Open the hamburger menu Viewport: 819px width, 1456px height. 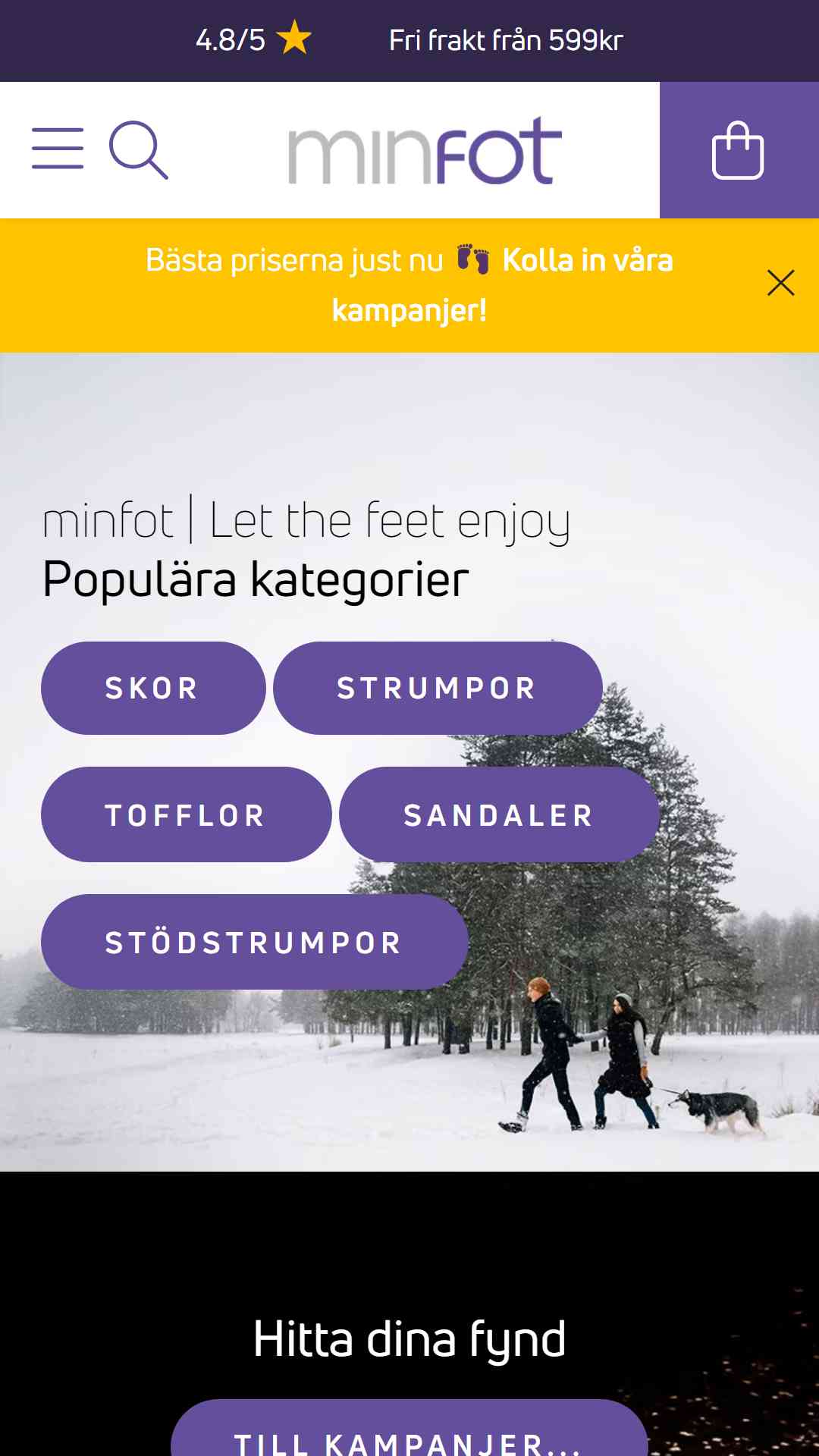click(x=58, y=149)
